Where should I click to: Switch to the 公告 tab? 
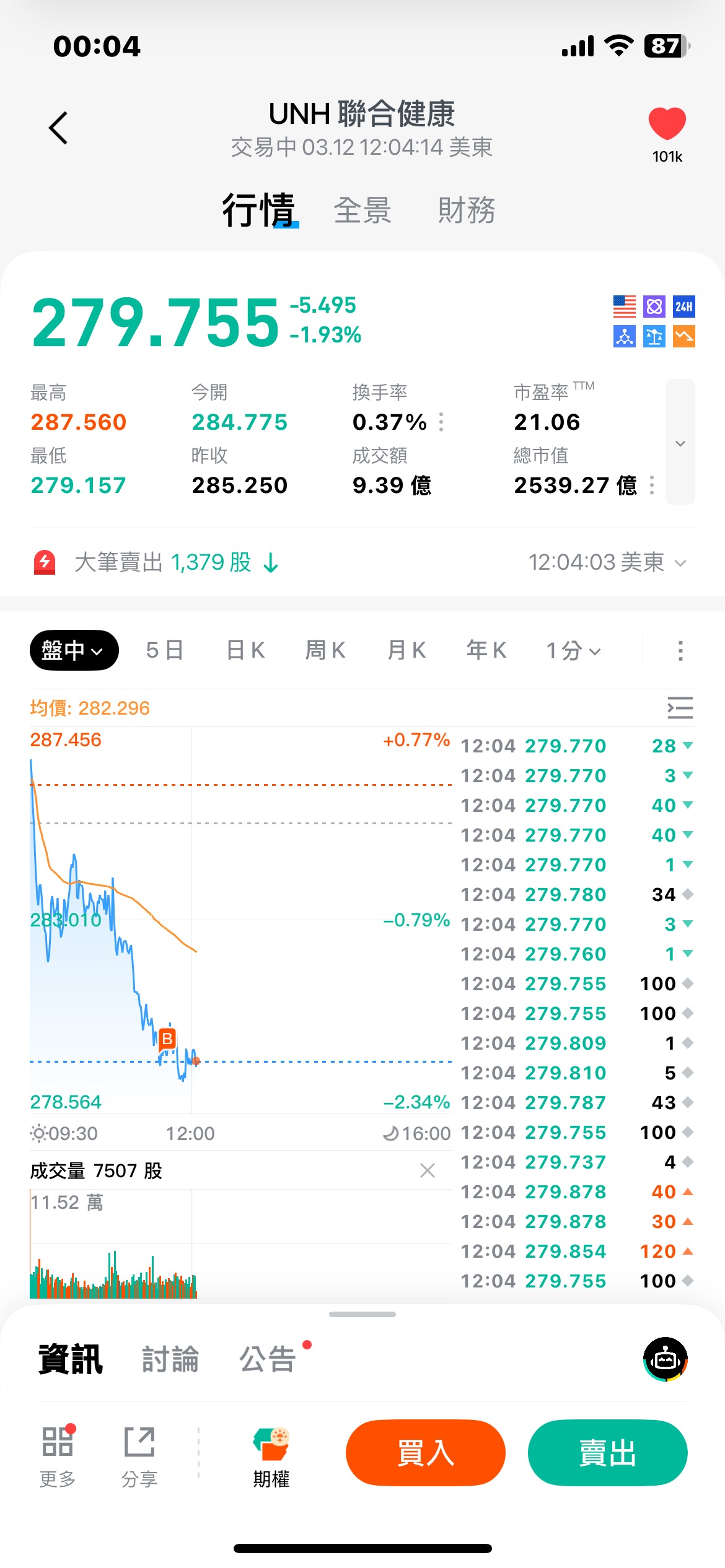pyautogui.click(x=268, y=1359)
